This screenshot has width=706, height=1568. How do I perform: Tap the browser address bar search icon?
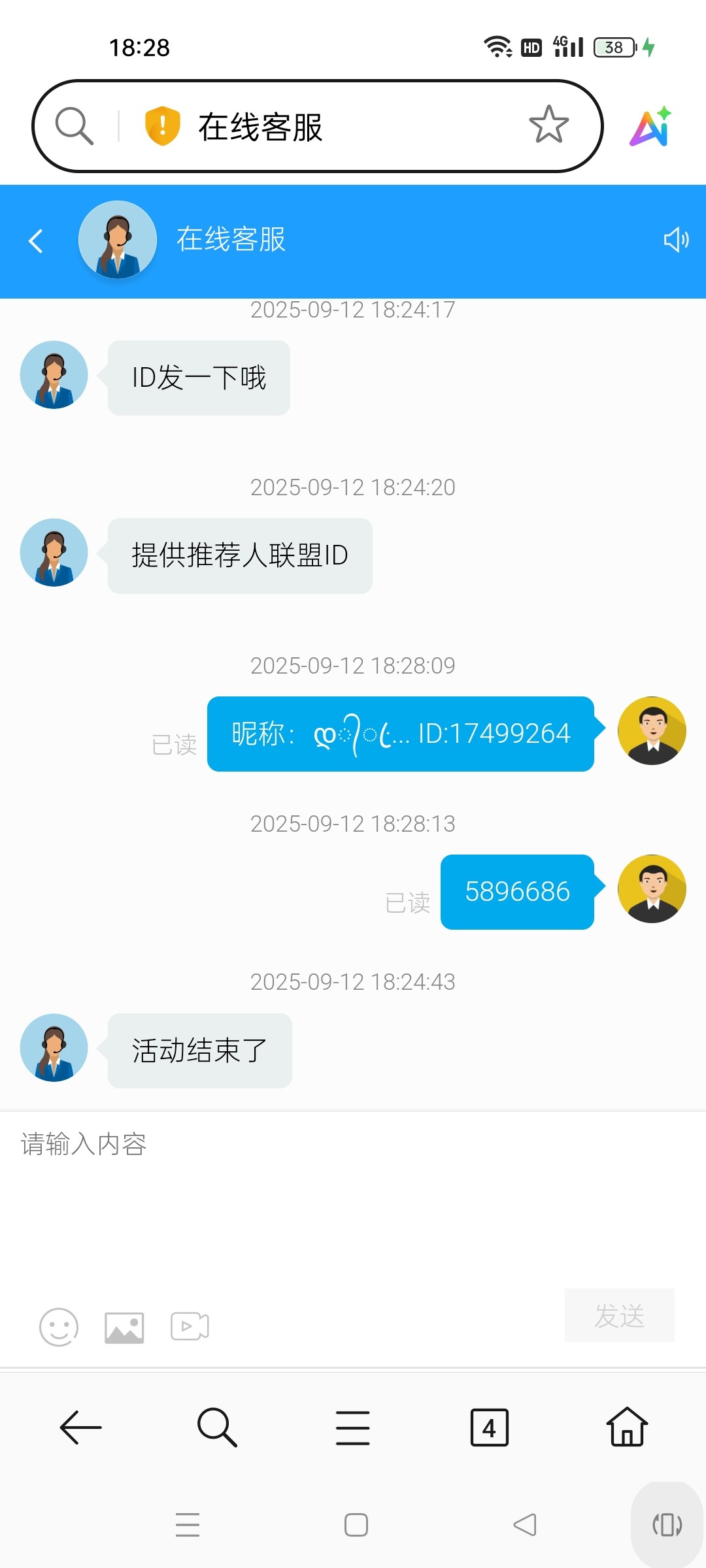click(x=74, y=125)
